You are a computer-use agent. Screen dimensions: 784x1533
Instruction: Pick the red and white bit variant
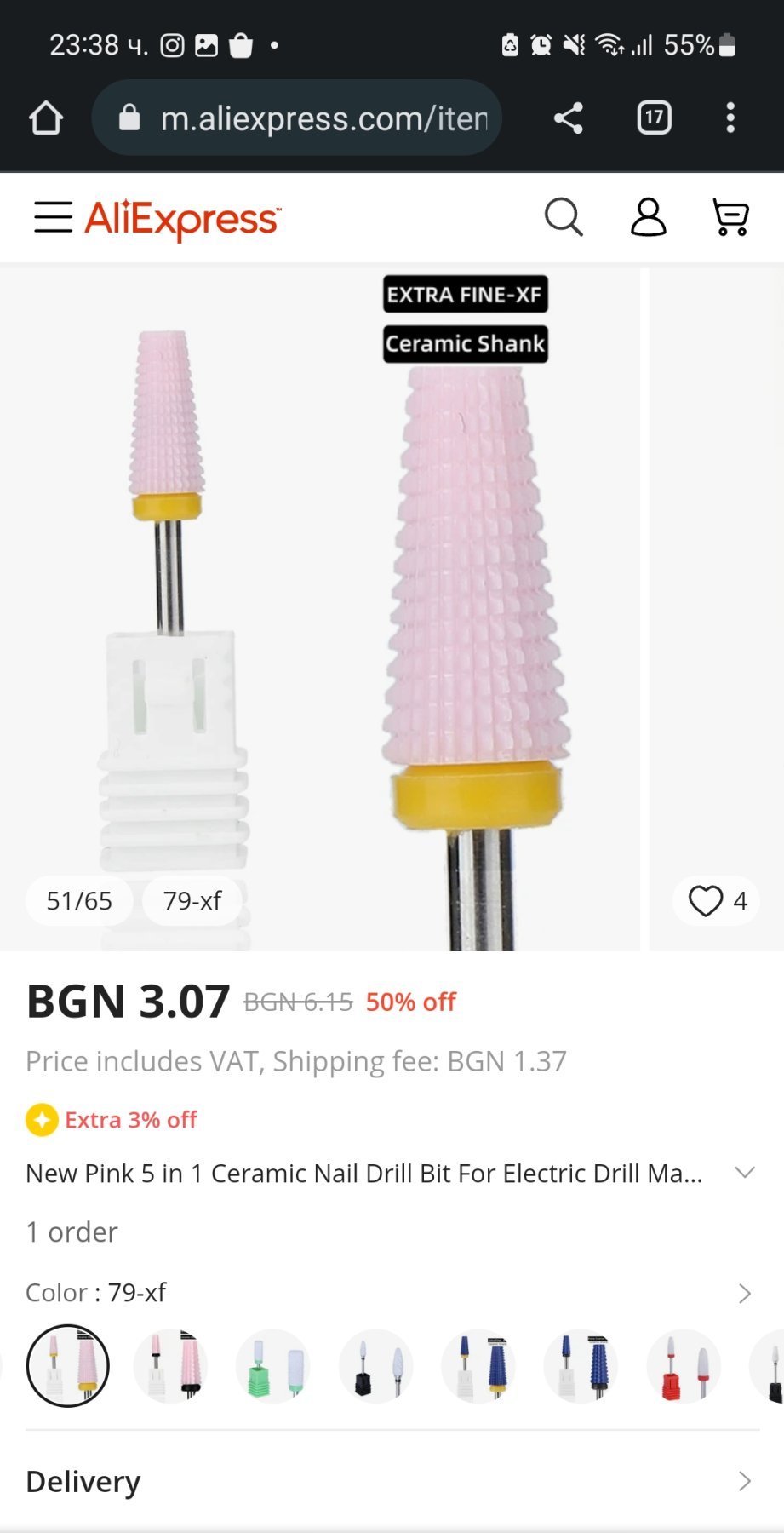tap(684, 1366)
